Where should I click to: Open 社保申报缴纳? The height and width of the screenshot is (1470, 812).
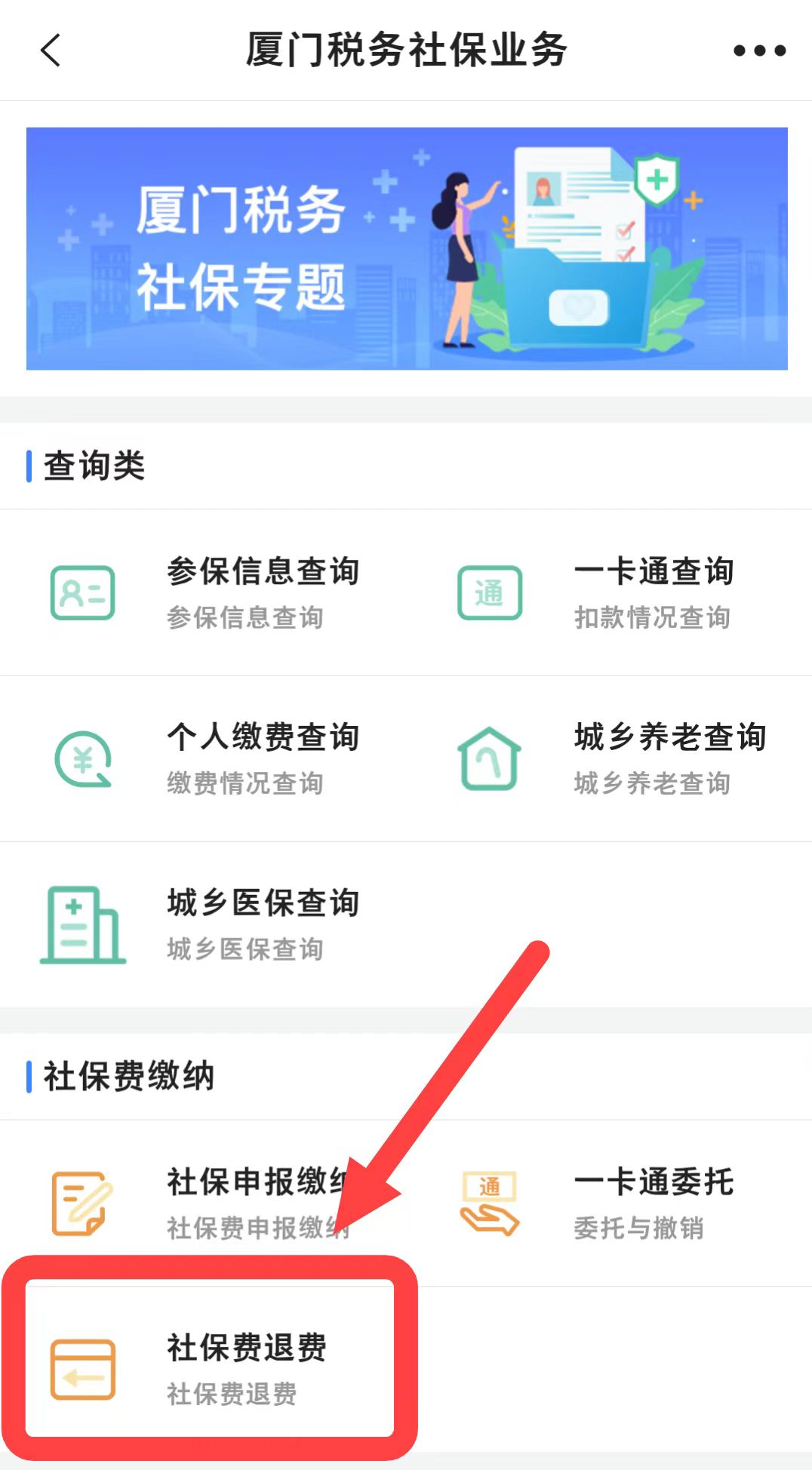tap(204, 1203)
